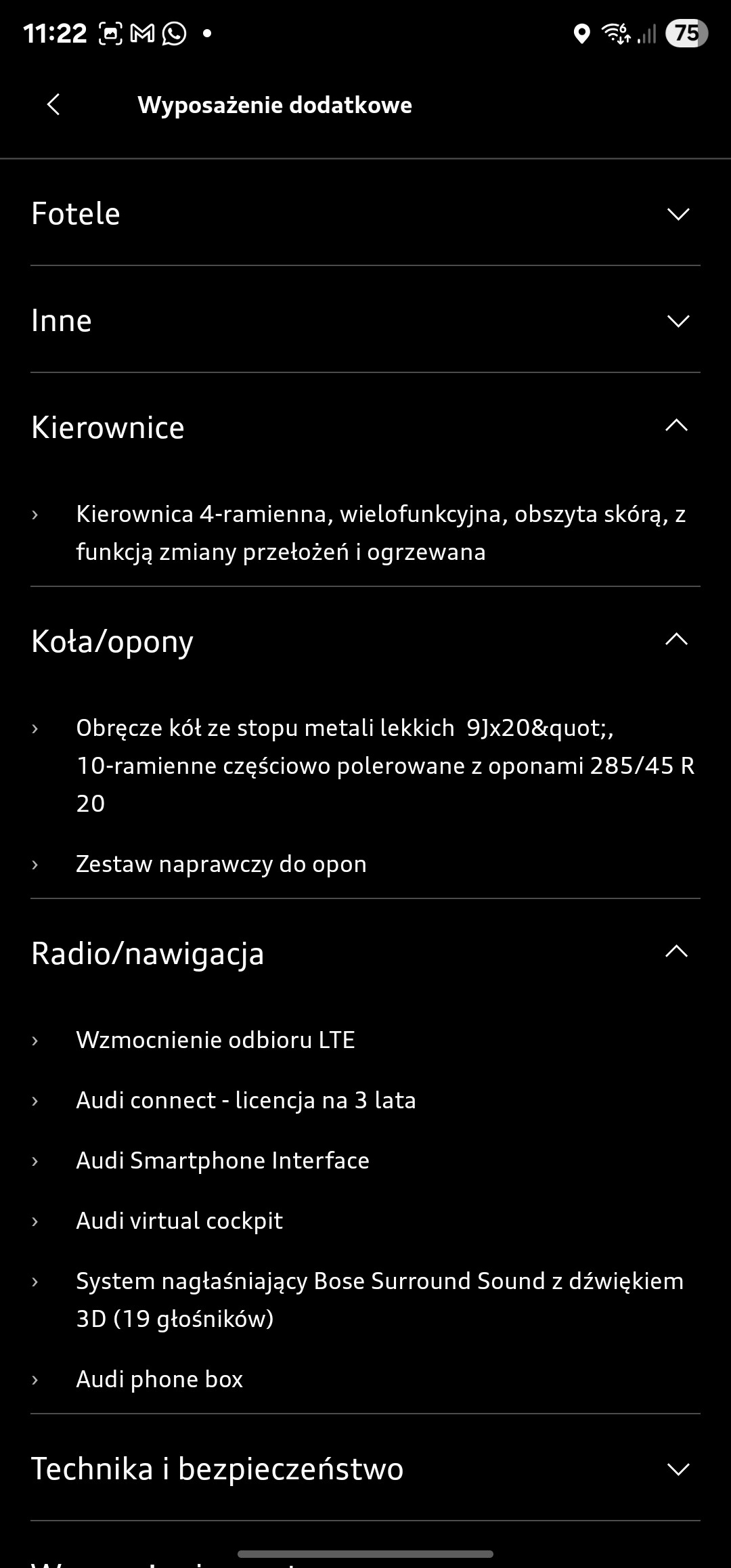Open Wzmocnienie odbioru LTE item

[x=365, y=1040]
